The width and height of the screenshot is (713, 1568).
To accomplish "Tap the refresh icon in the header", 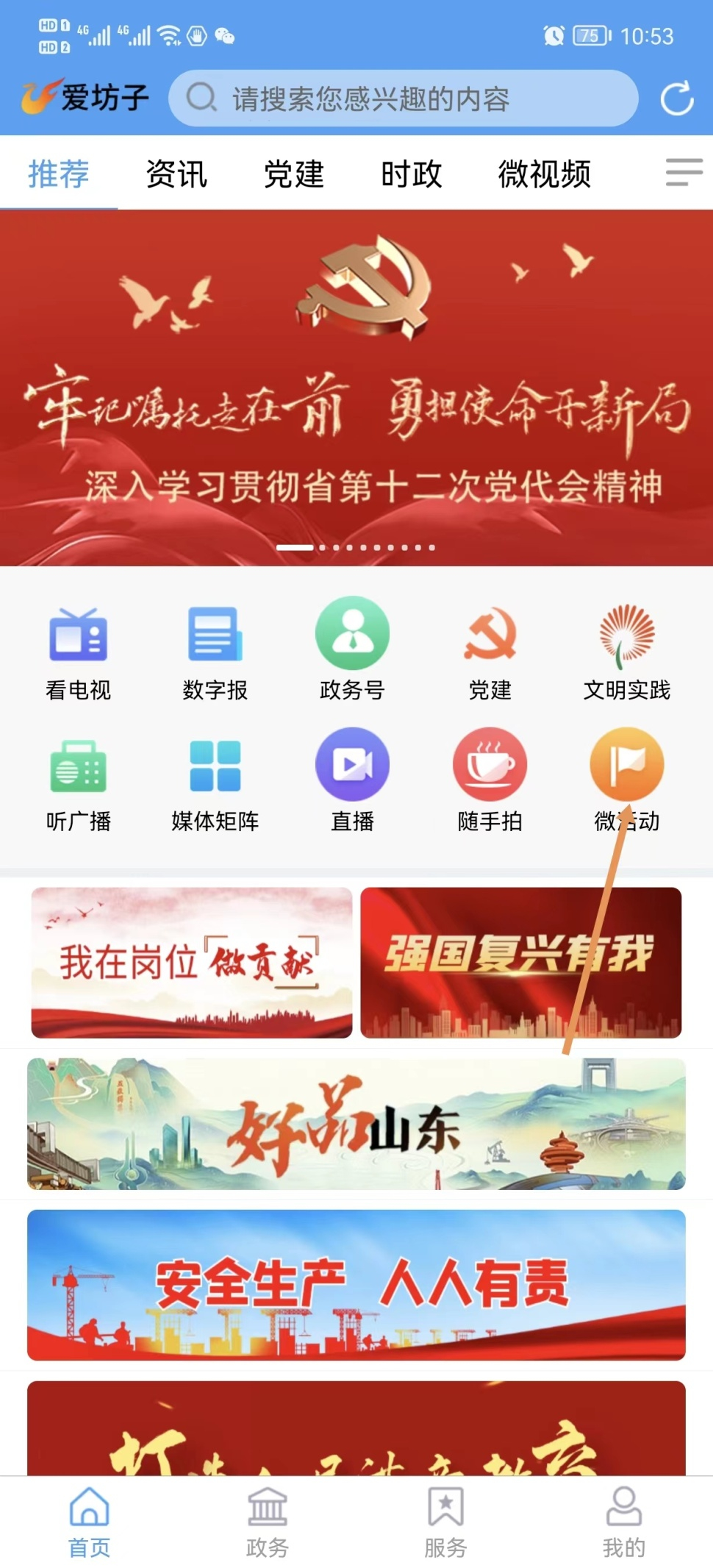I will click(x=676, y=99).
